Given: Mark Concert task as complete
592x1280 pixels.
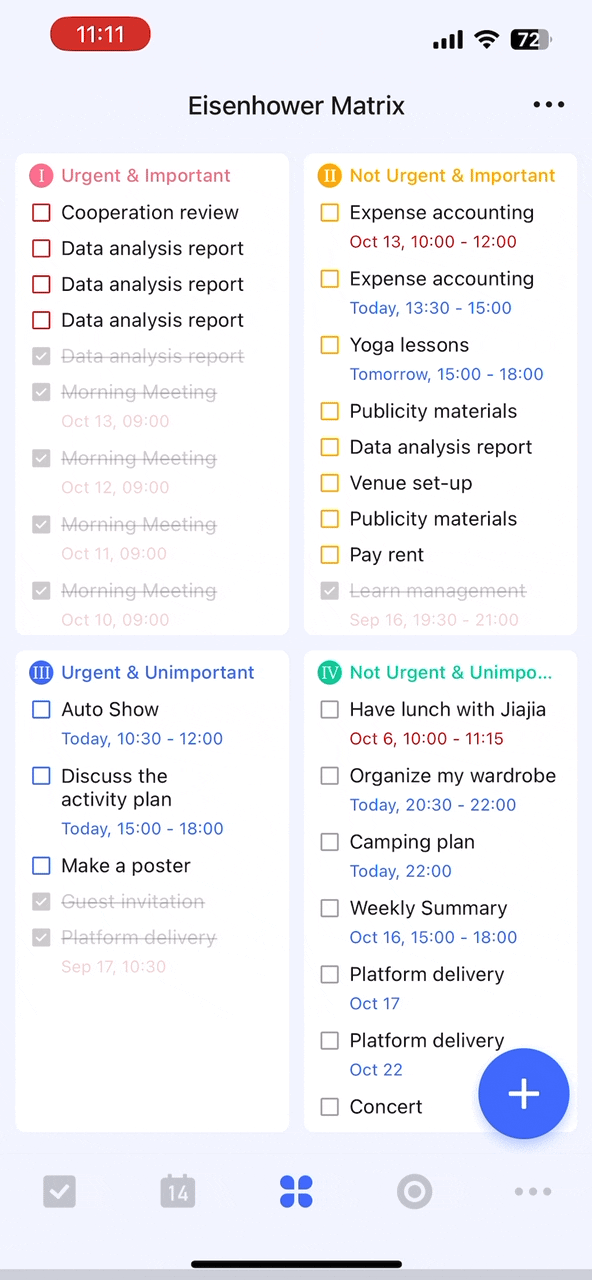Looking at the screenshot, I should pos(329,1106).
